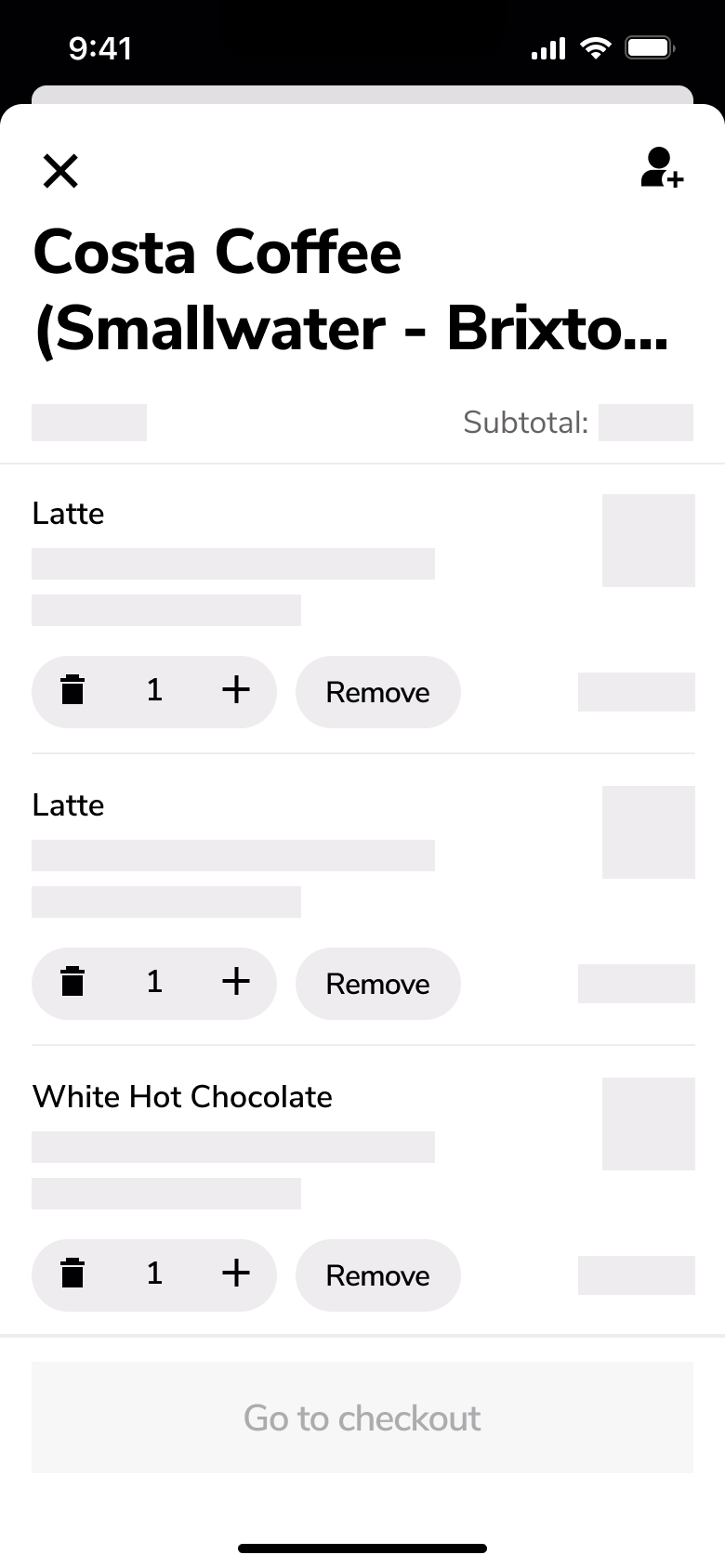
Task: Increase quantity of the first Latte
Action: pyautogui.click(x=236, y=689)
